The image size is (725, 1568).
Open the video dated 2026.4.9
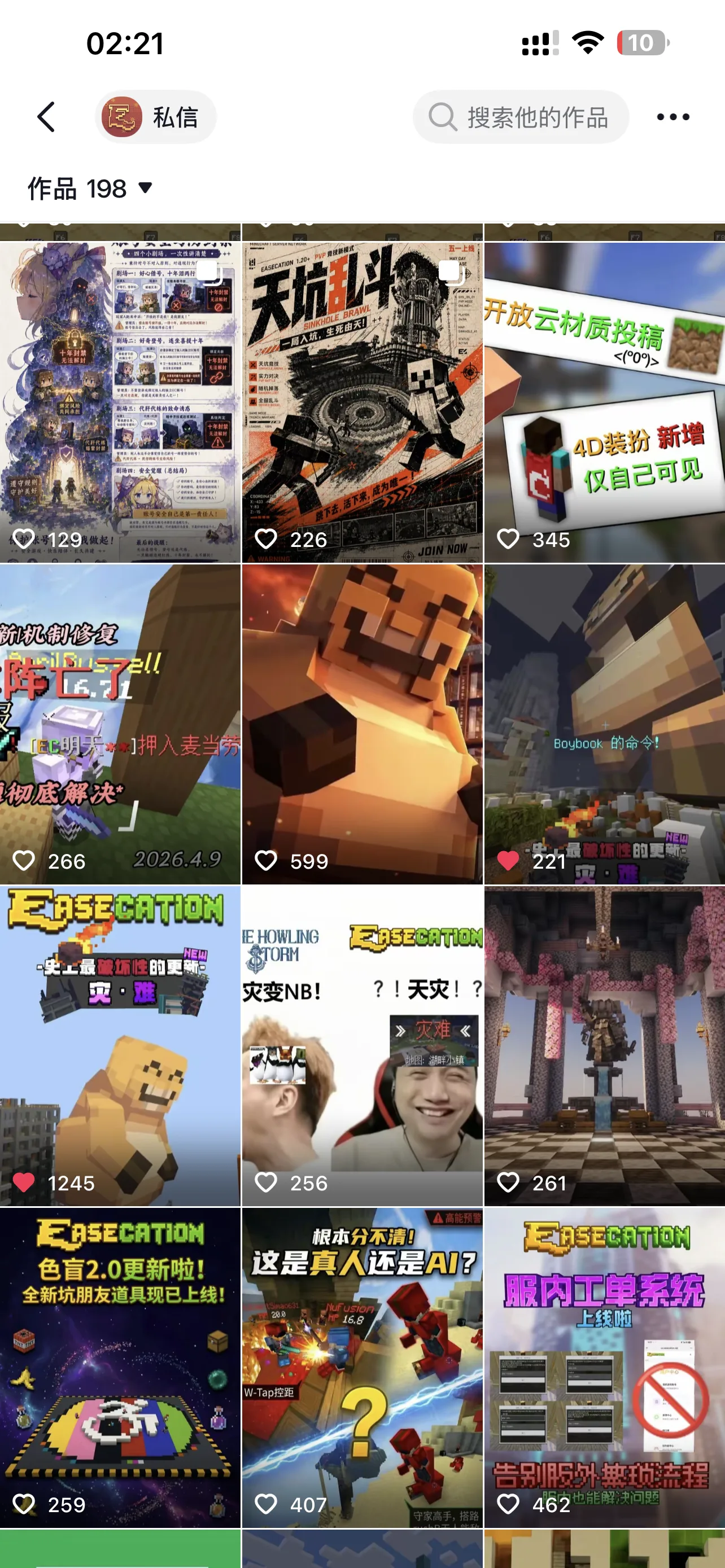pos(120,724)
